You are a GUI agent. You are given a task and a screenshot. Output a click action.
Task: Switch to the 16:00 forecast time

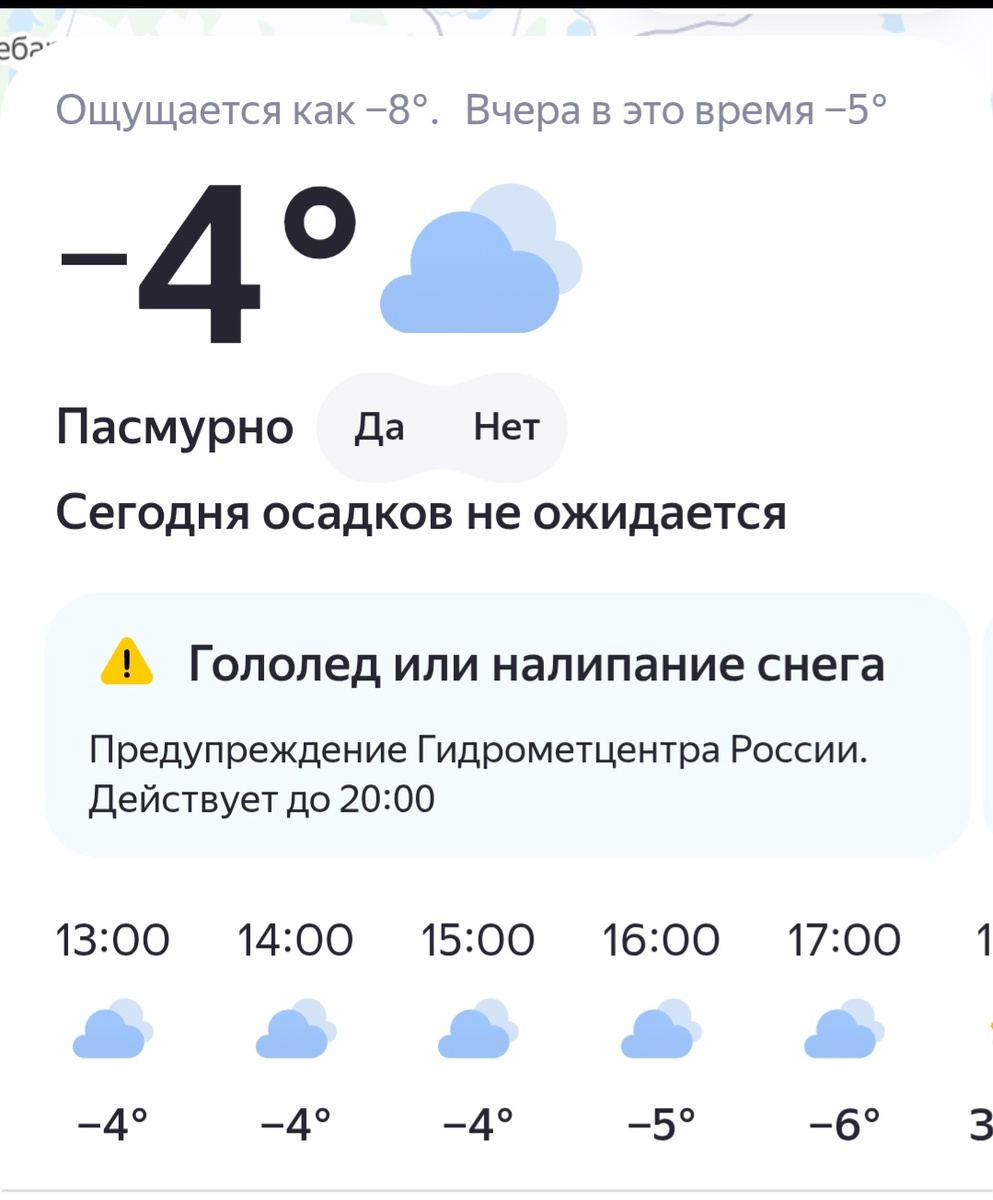tap(660, 940)
